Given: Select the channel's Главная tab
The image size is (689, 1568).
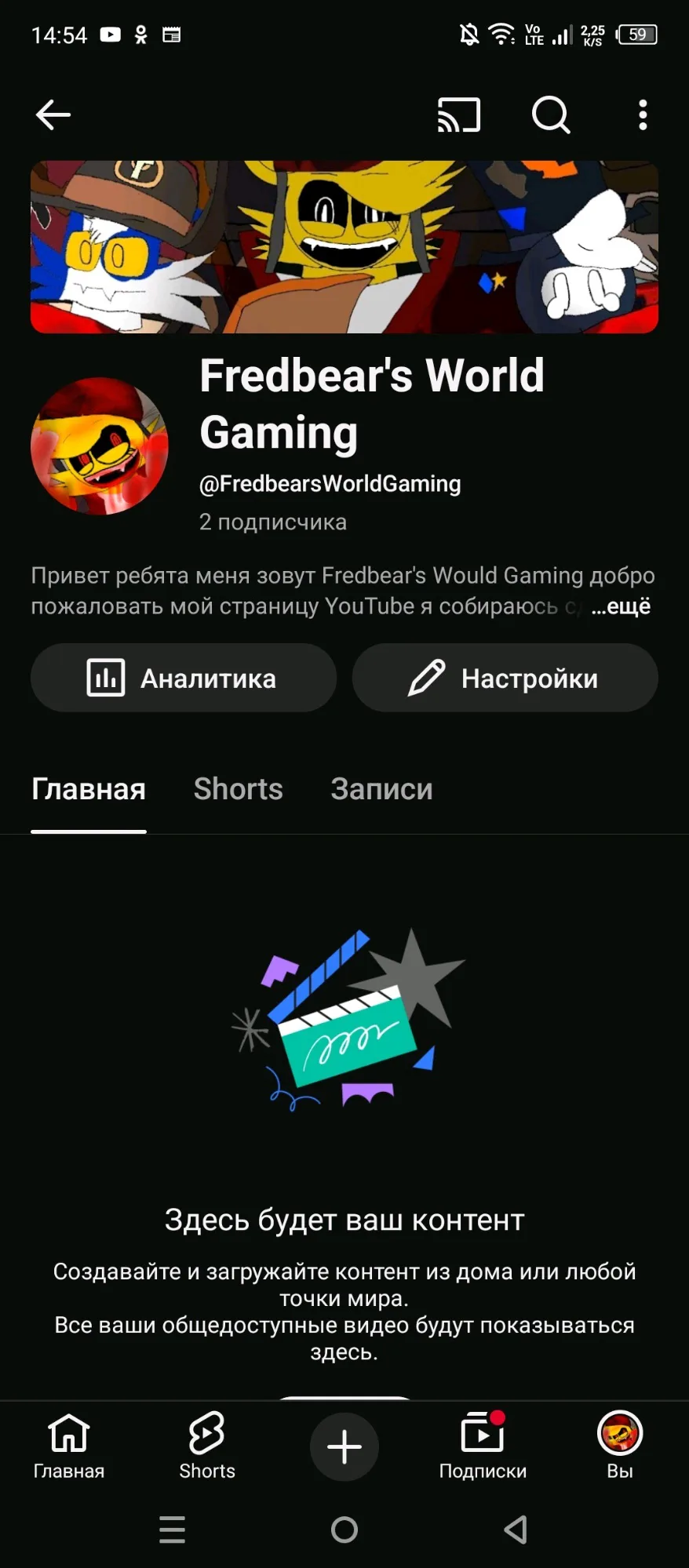Looking at the screenshot, I should (89, 789).
